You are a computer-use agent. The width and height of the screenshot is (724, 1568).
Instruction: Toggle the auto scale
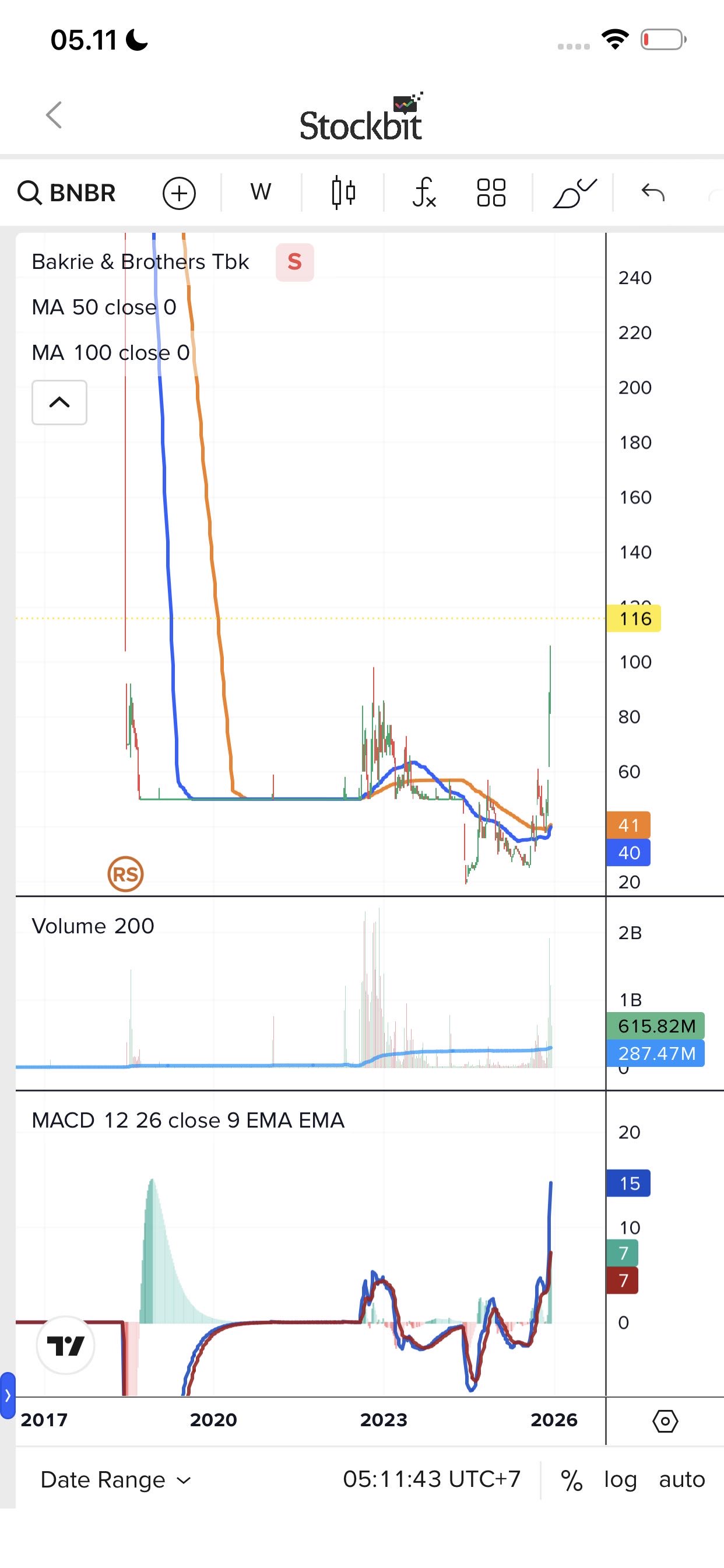pyautogui.click(x=681, y=1480)
